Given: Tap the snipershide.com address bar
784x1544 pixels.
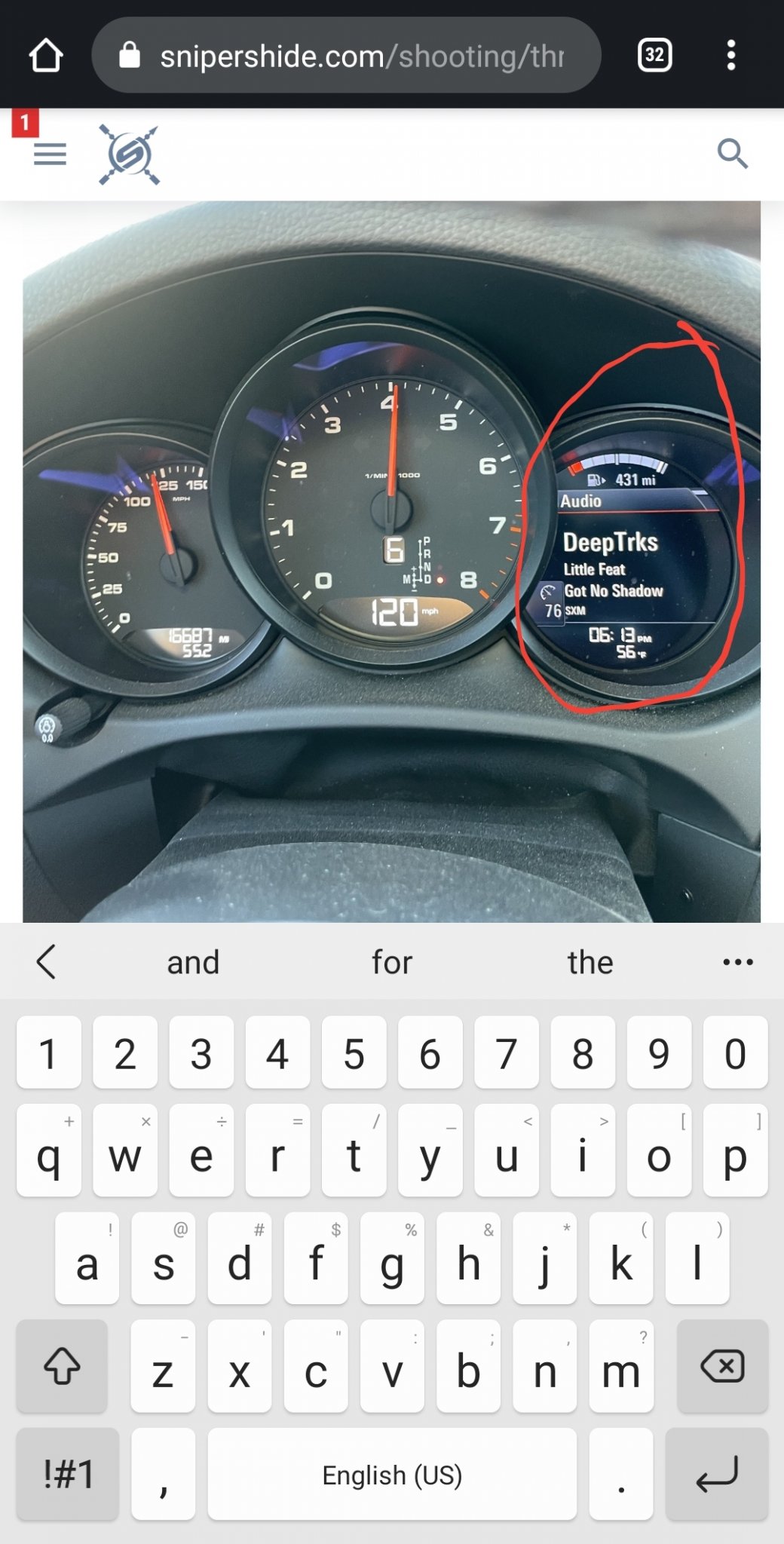Looking at the screenshot, I should click(346, 56).
